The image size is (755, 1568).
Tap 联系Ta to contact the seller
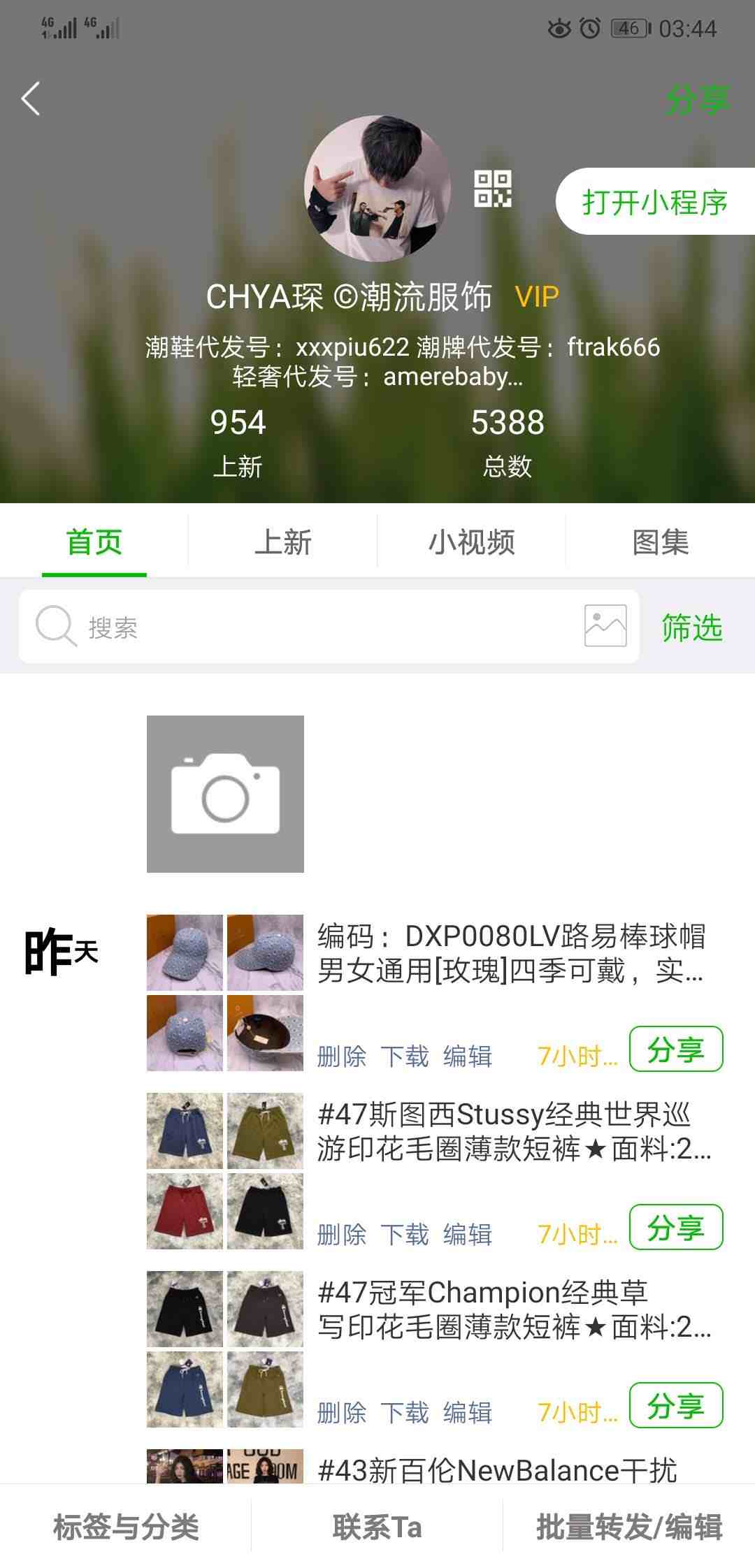(x=377, y=1526)
